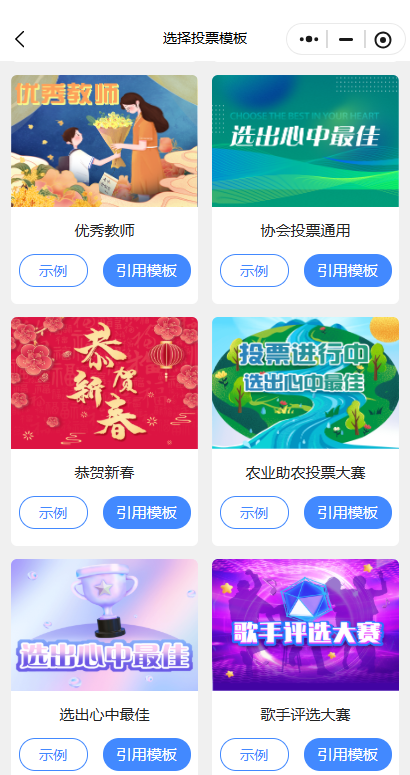View 示例 for 协会投票通用 template
This screenshot has width=410, height=775.
(254, 270)
